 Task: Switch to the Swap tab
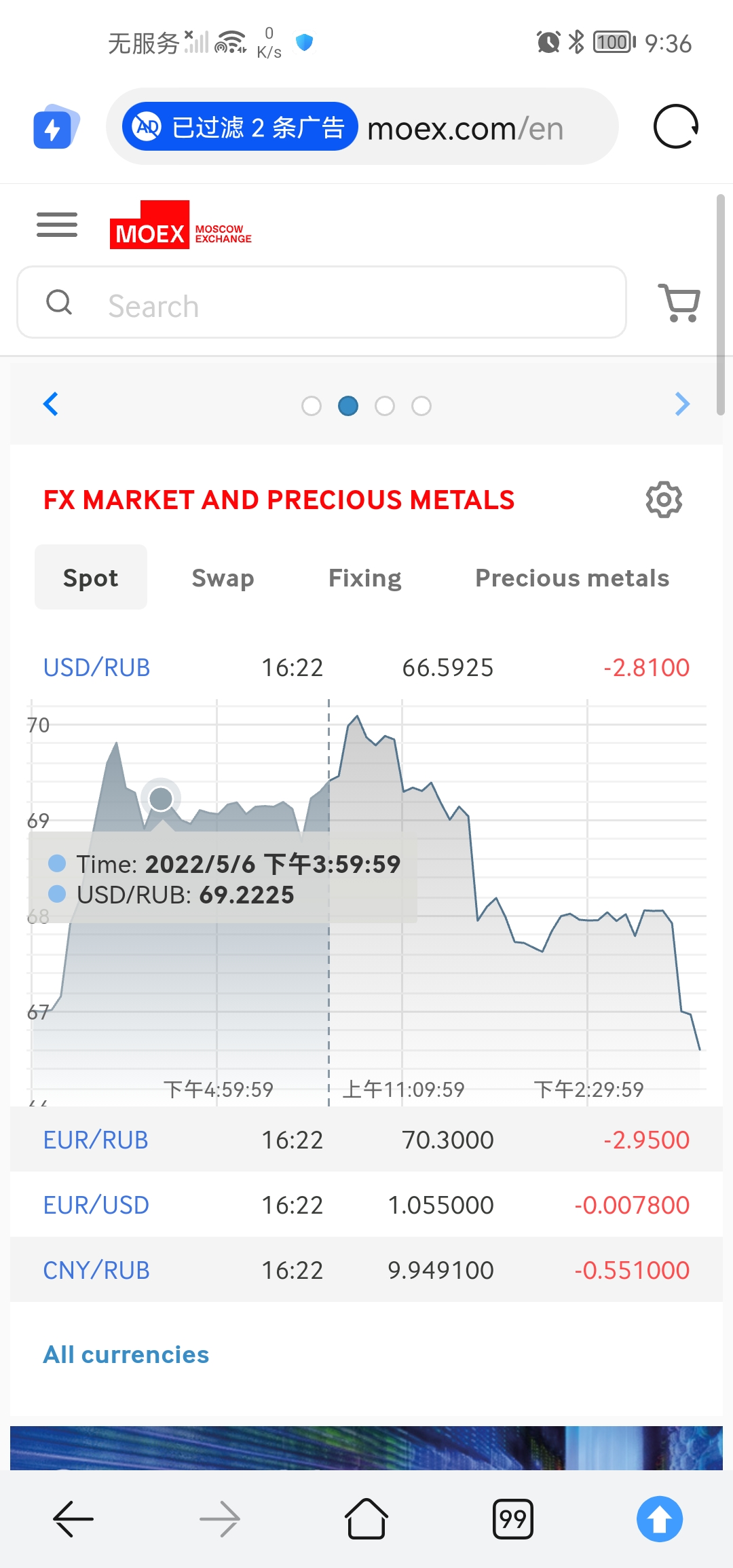click(x=223, y=578)
